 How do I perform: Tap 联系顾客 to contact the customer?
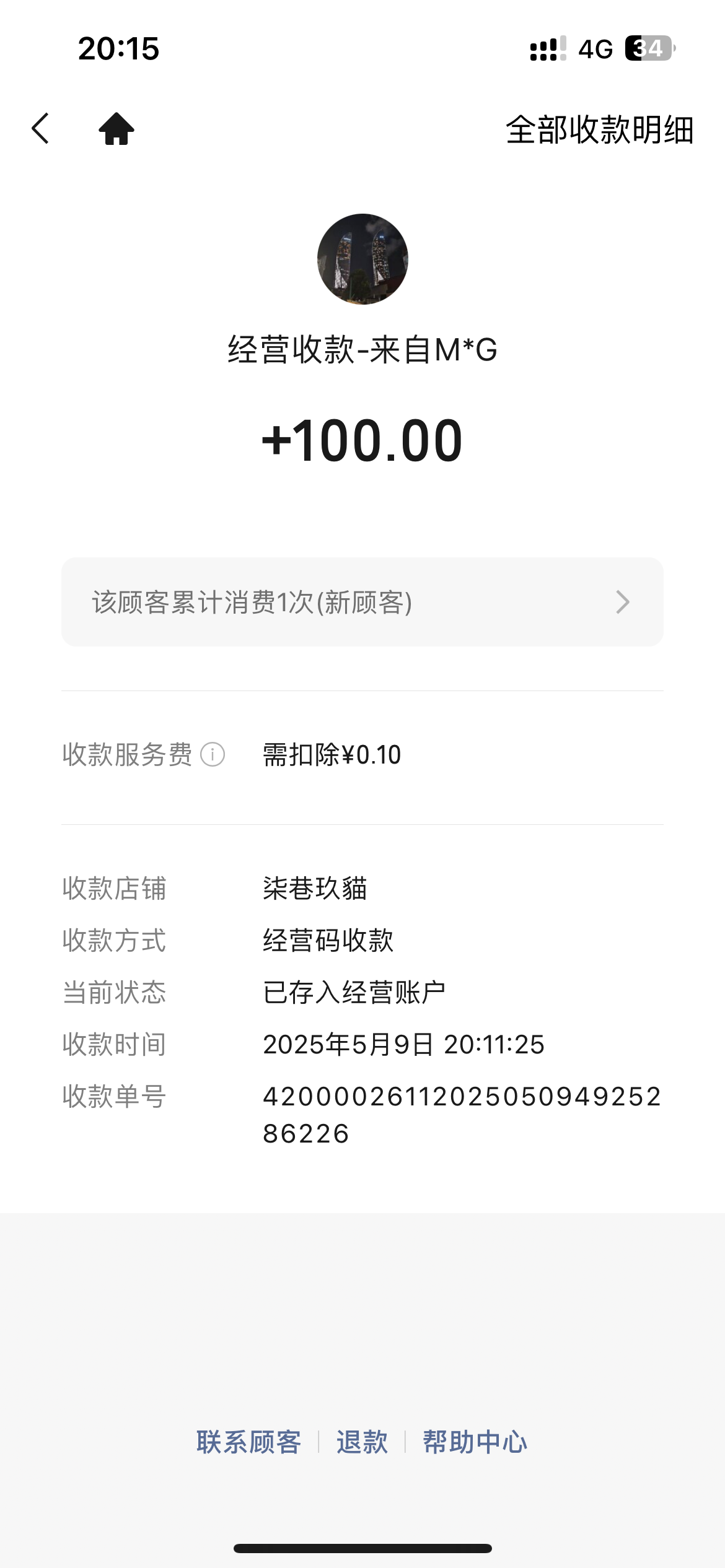click(249, 1442)
